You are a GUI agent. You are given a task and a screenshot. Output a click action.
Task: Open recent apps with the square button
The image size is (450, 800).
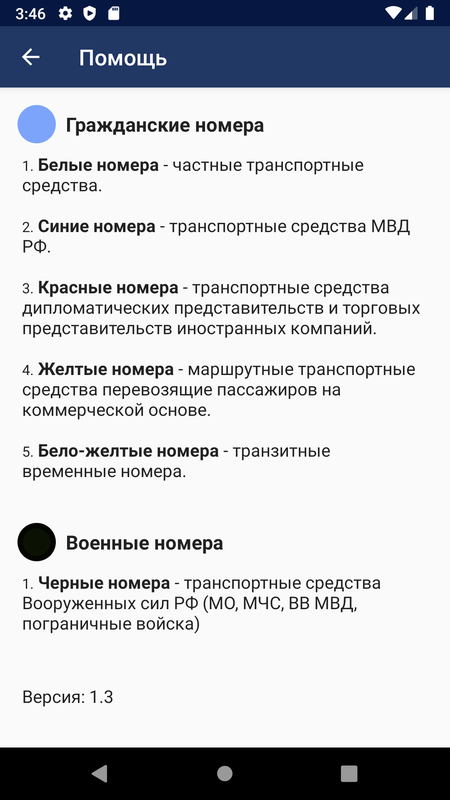(x=349, y=773)
